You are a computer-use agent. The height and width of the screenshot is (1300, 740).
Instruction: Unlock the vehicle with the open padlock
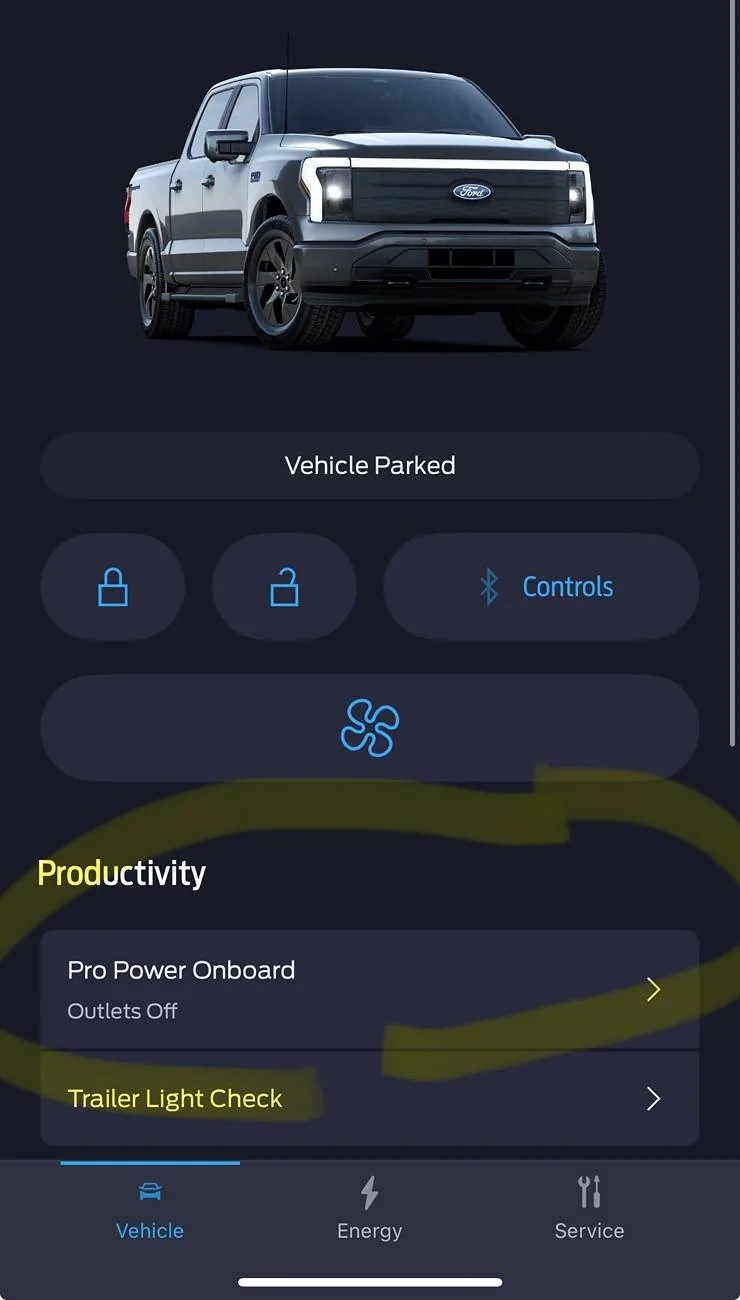pos(285,587)
